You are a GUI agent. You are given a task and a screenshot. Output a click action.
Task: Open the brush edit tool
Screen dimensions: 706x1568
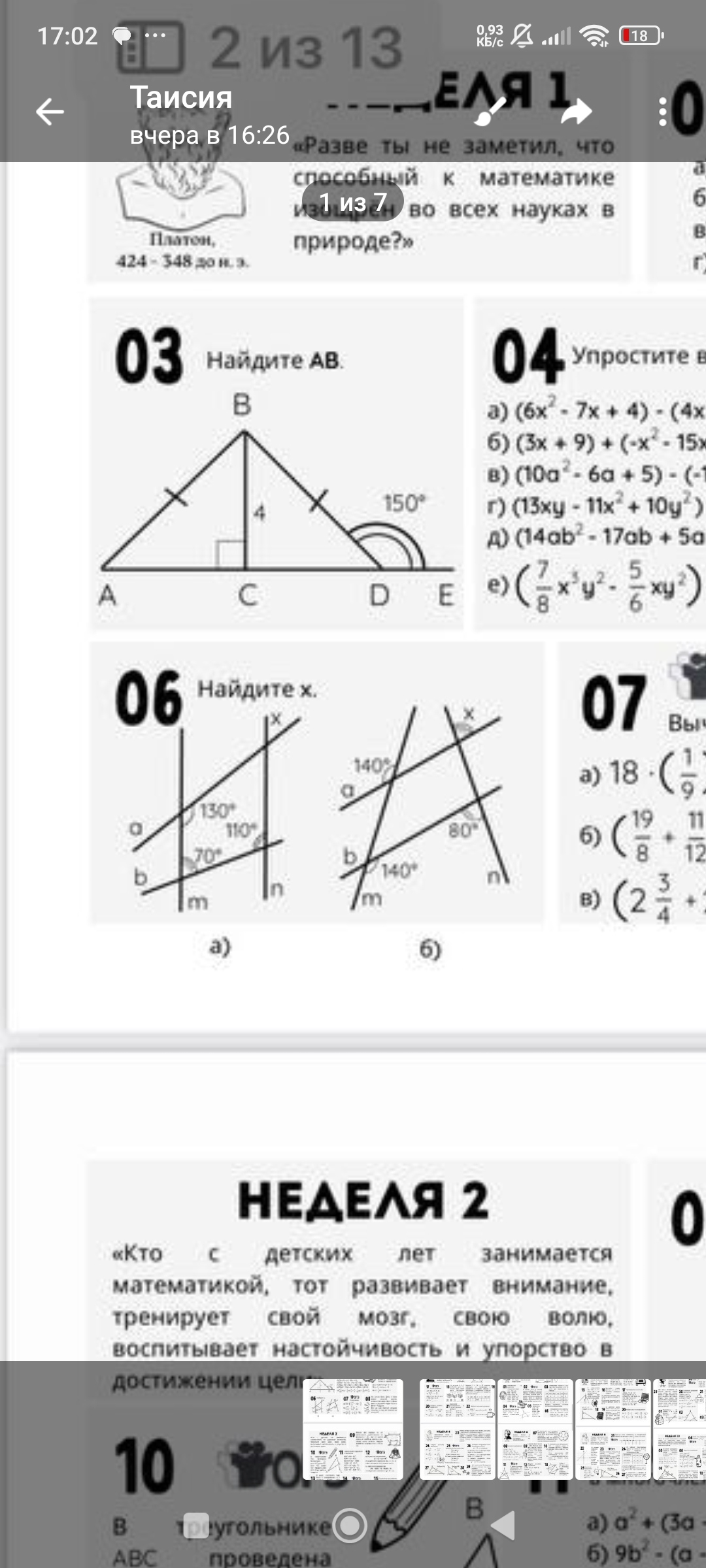(490, 112)
